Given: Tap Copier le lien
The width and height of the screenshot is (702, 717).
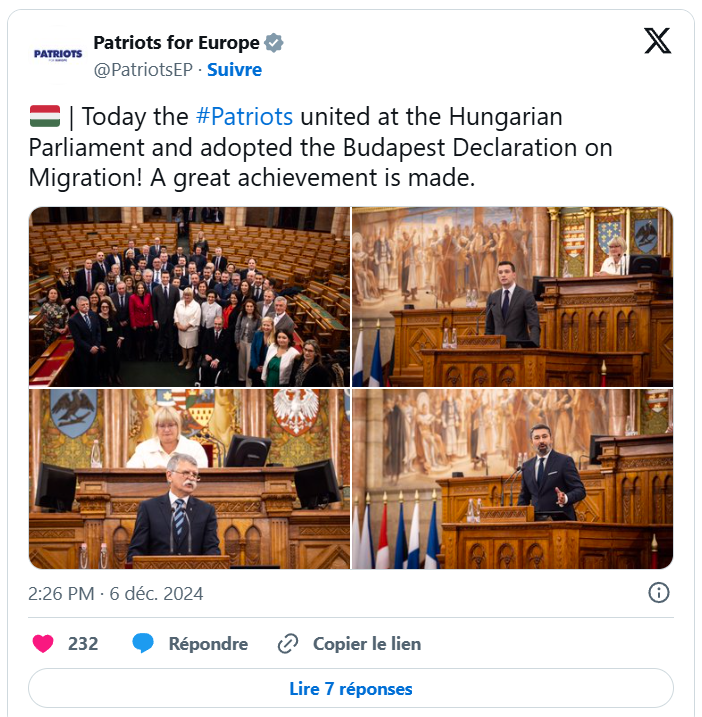Looking at the screenshot, I should pyautogui.click(x=349, y=644).
